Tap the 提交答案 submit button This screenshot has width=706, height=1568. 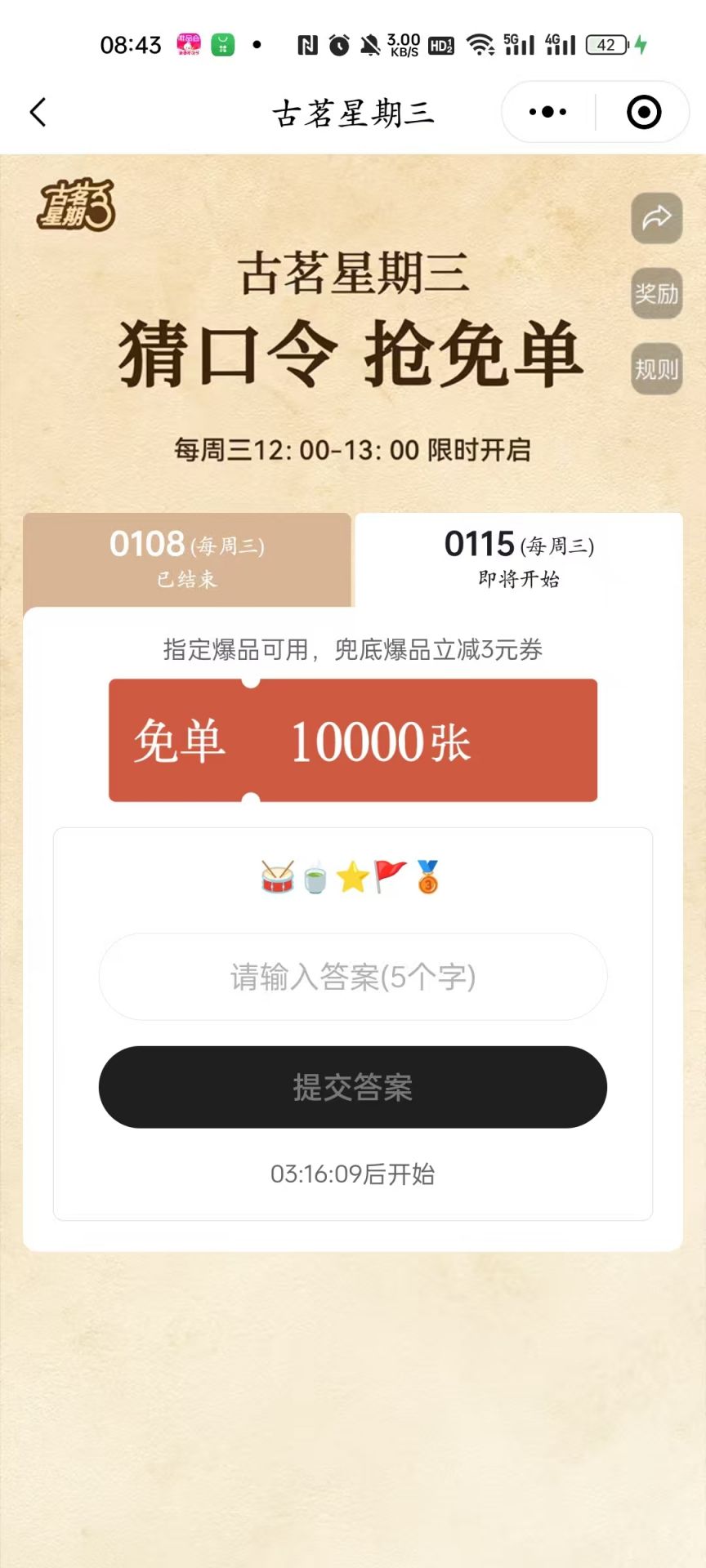[x=353, y=1087]
